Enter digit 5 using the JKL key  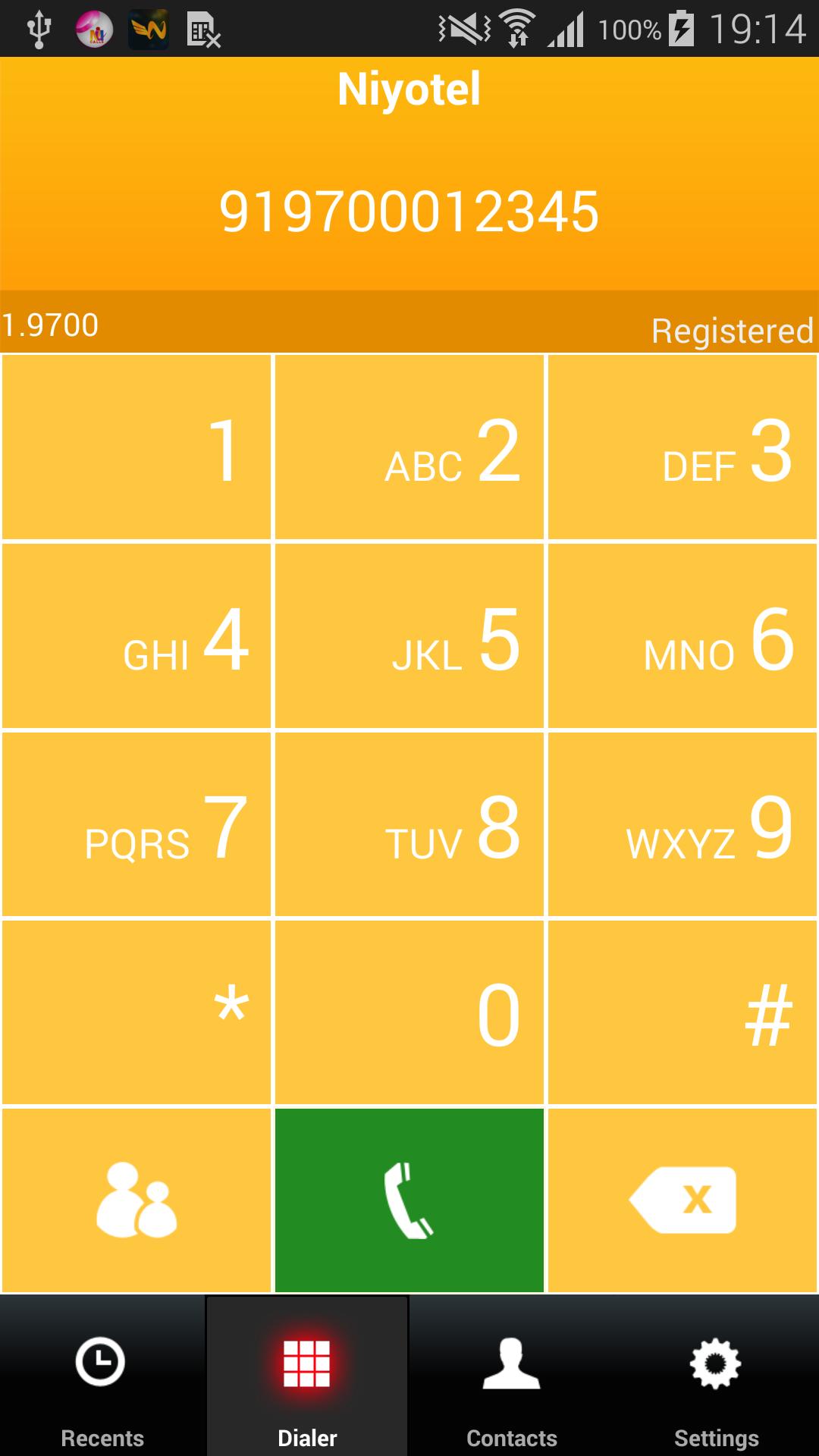(x=409, y=635)
